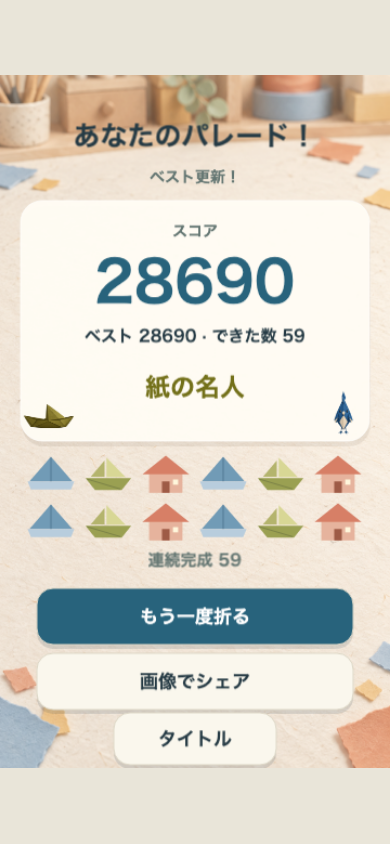Tap もう一度折る to play again

tap(195, 616)
